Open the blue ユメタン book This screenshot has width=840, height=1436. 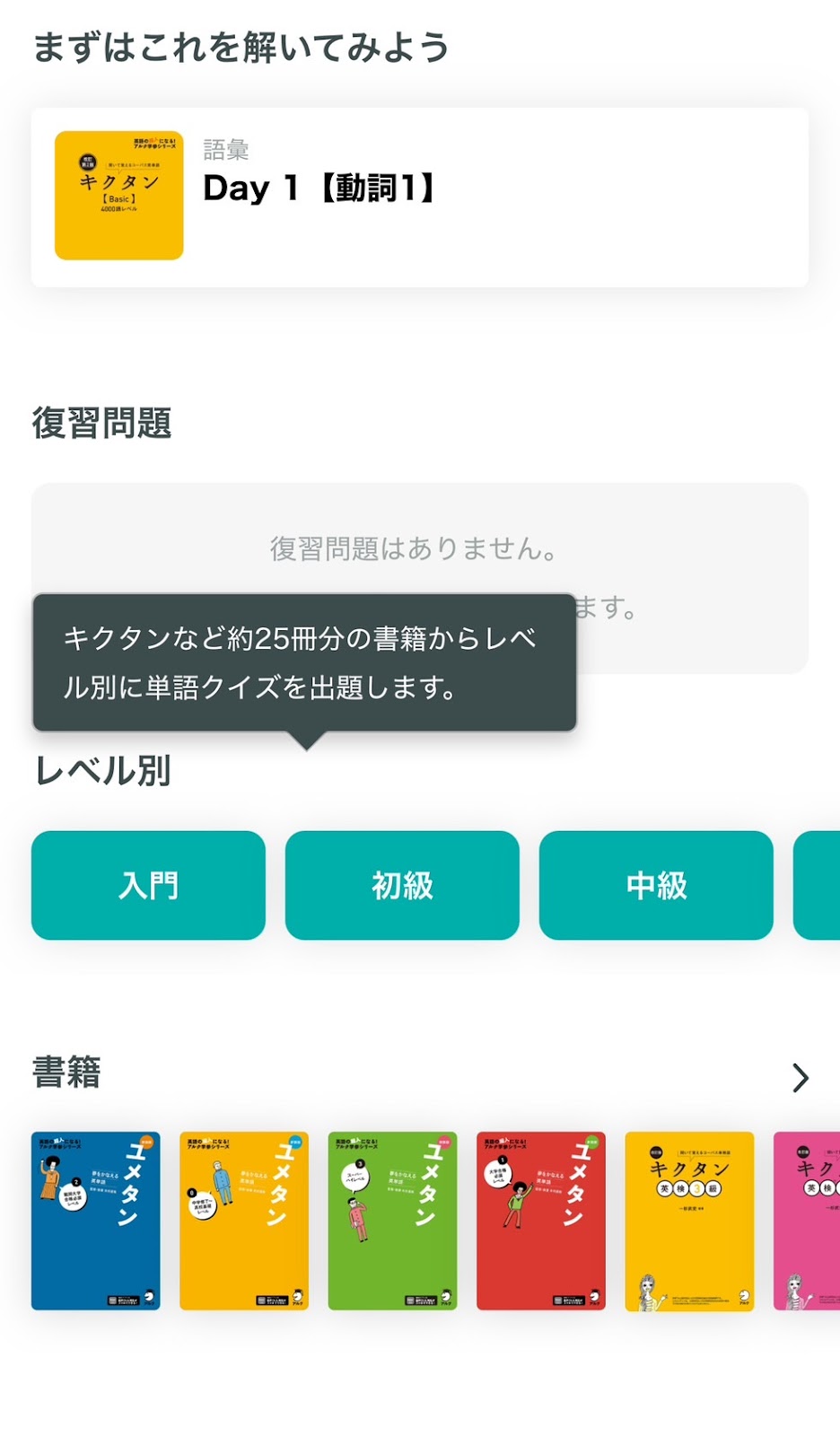click(96, 1221)
